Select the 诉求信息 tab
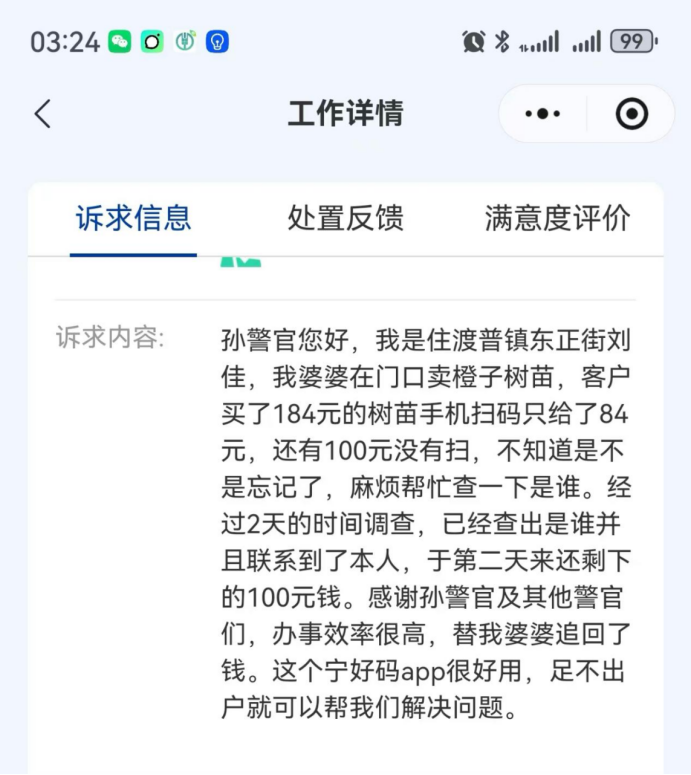This screenshot has width=691, height=775. (x=133, y=218)
